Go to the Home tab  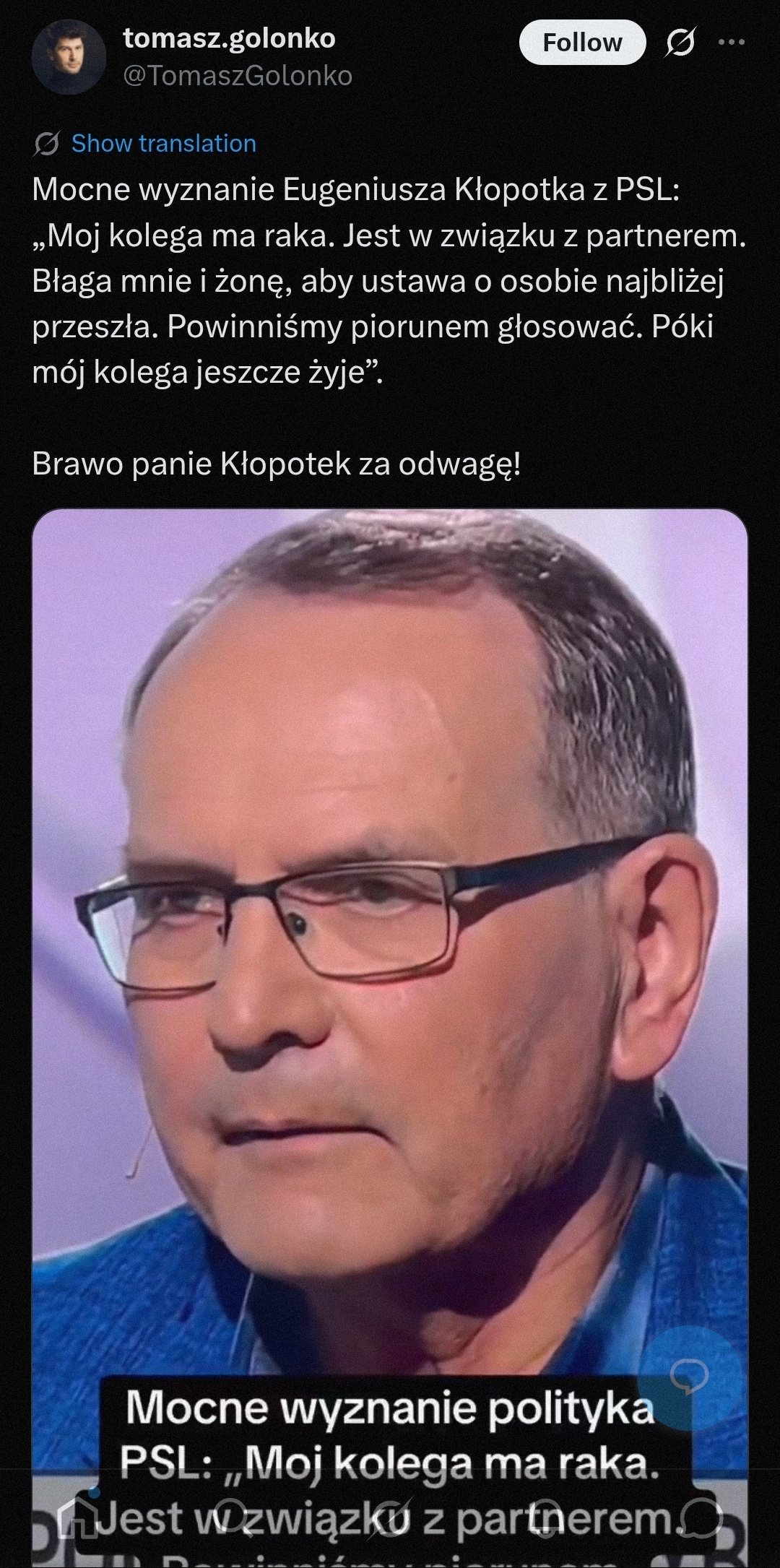pyautogui.click(x=78, y=1518)
